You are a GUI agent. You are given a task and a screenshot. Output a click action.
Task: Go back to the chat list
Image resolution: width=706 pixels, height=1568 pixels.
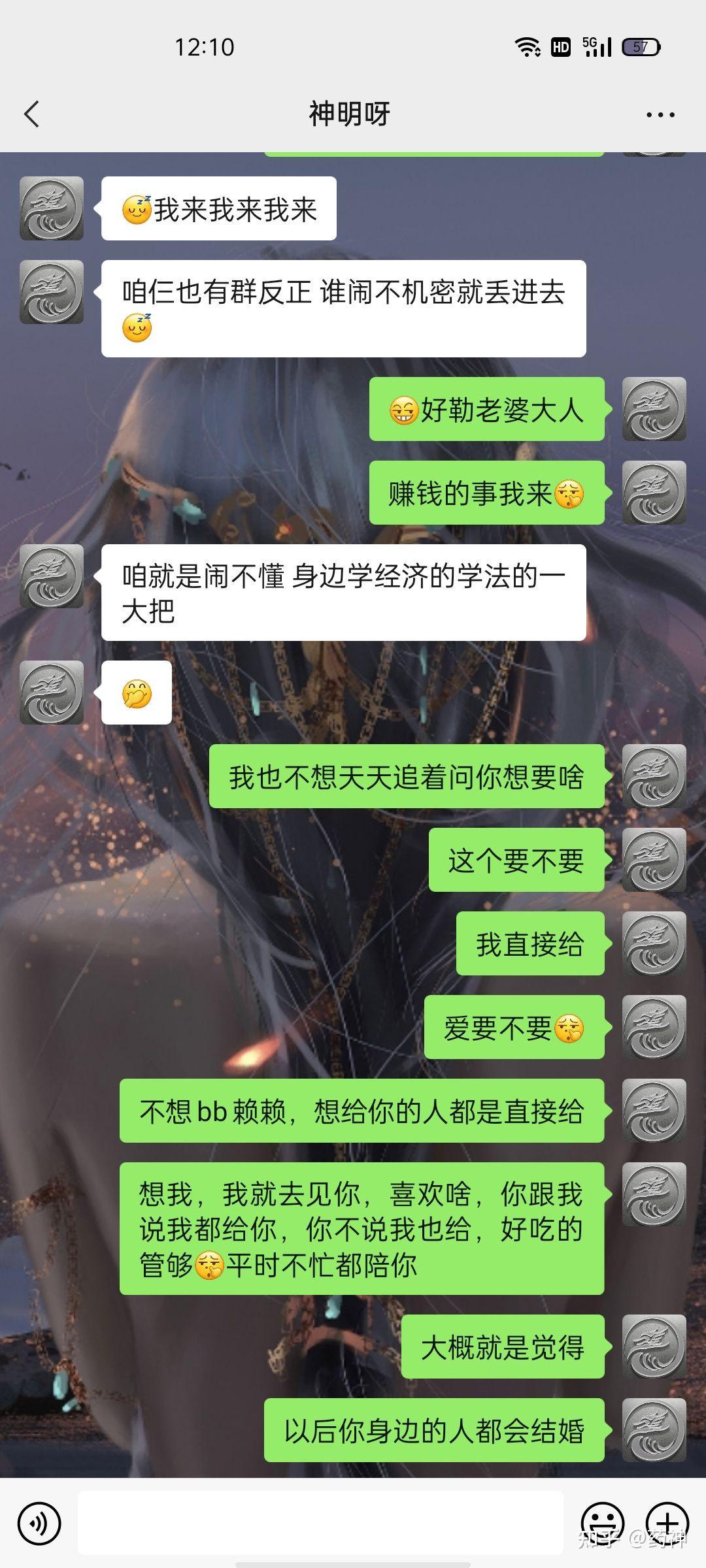(x=31, y=114)
